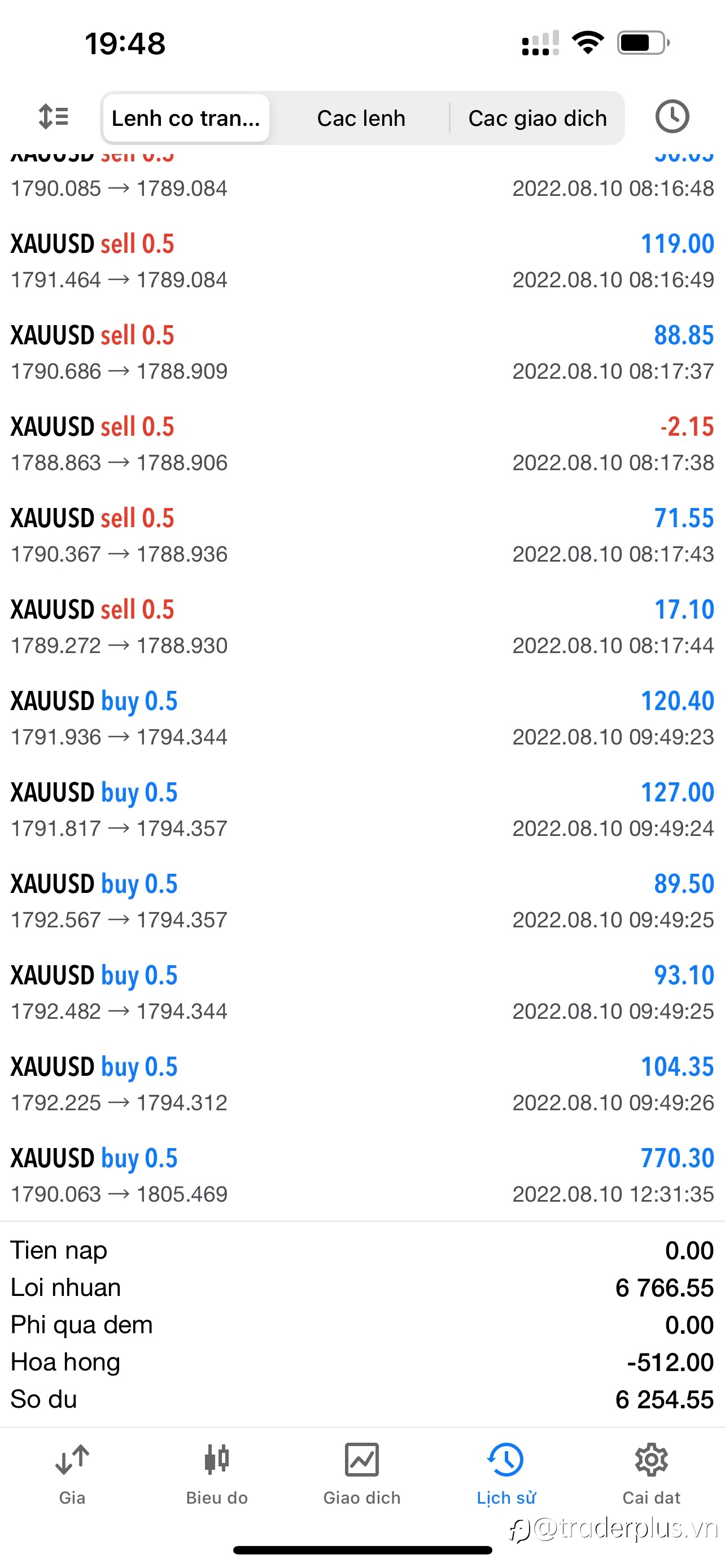
Task: Switch to Cac giao dich segment
Action: pyautogui.click(x=537, y=118)
